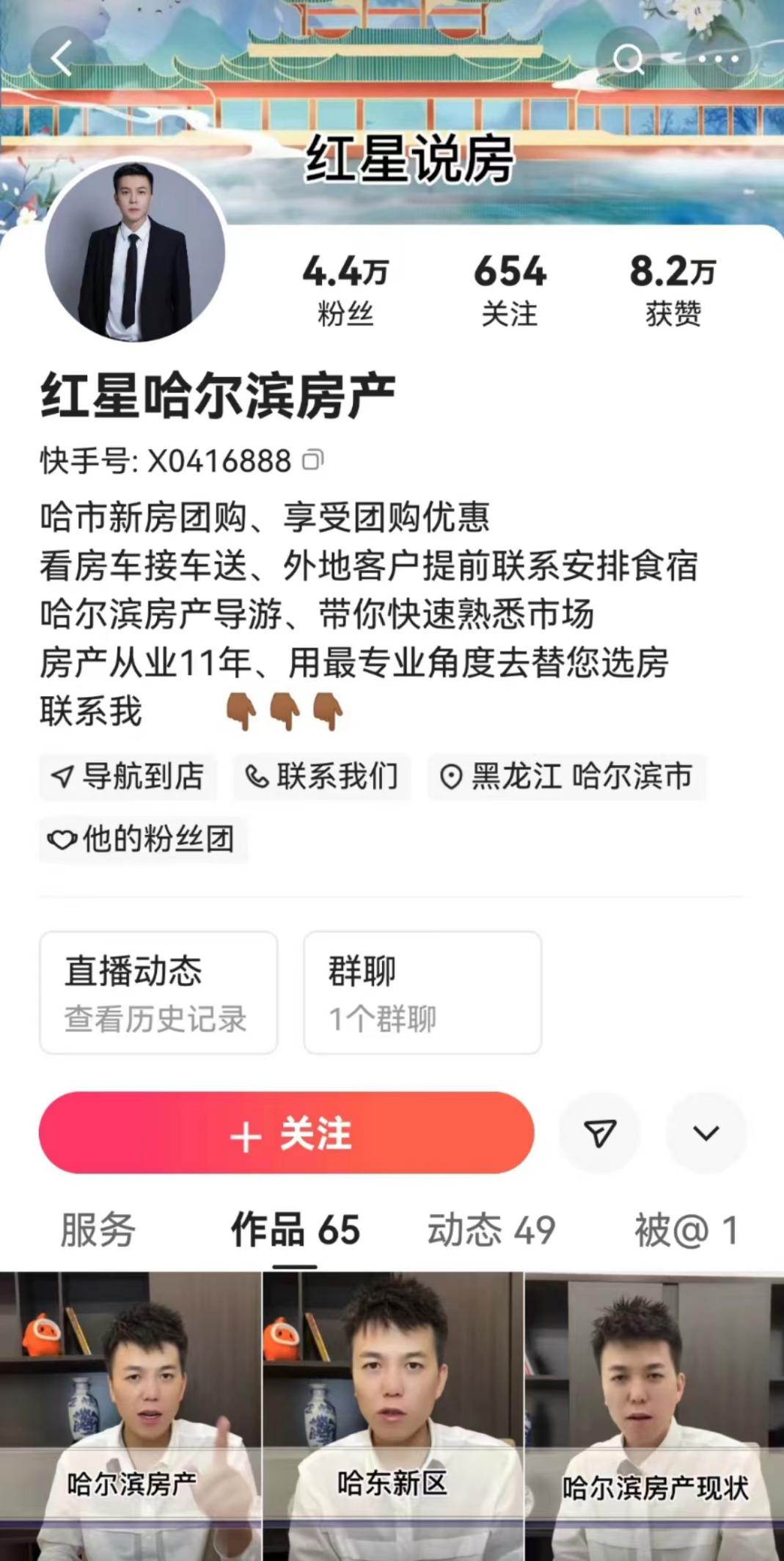Image resolution: width=784 pixels, height=1561 pixels.
Task: View the profile avatar photo
Action: coord(135,252)
